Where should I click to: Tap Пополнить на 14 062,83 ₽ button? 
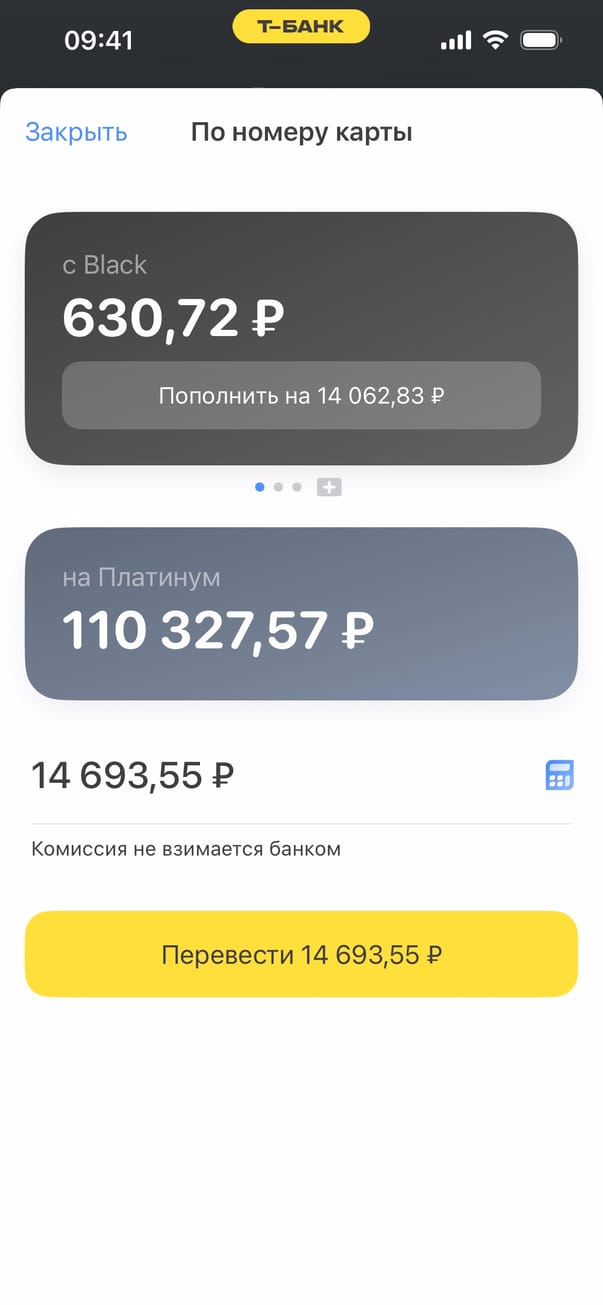click(x=301, y=396)
